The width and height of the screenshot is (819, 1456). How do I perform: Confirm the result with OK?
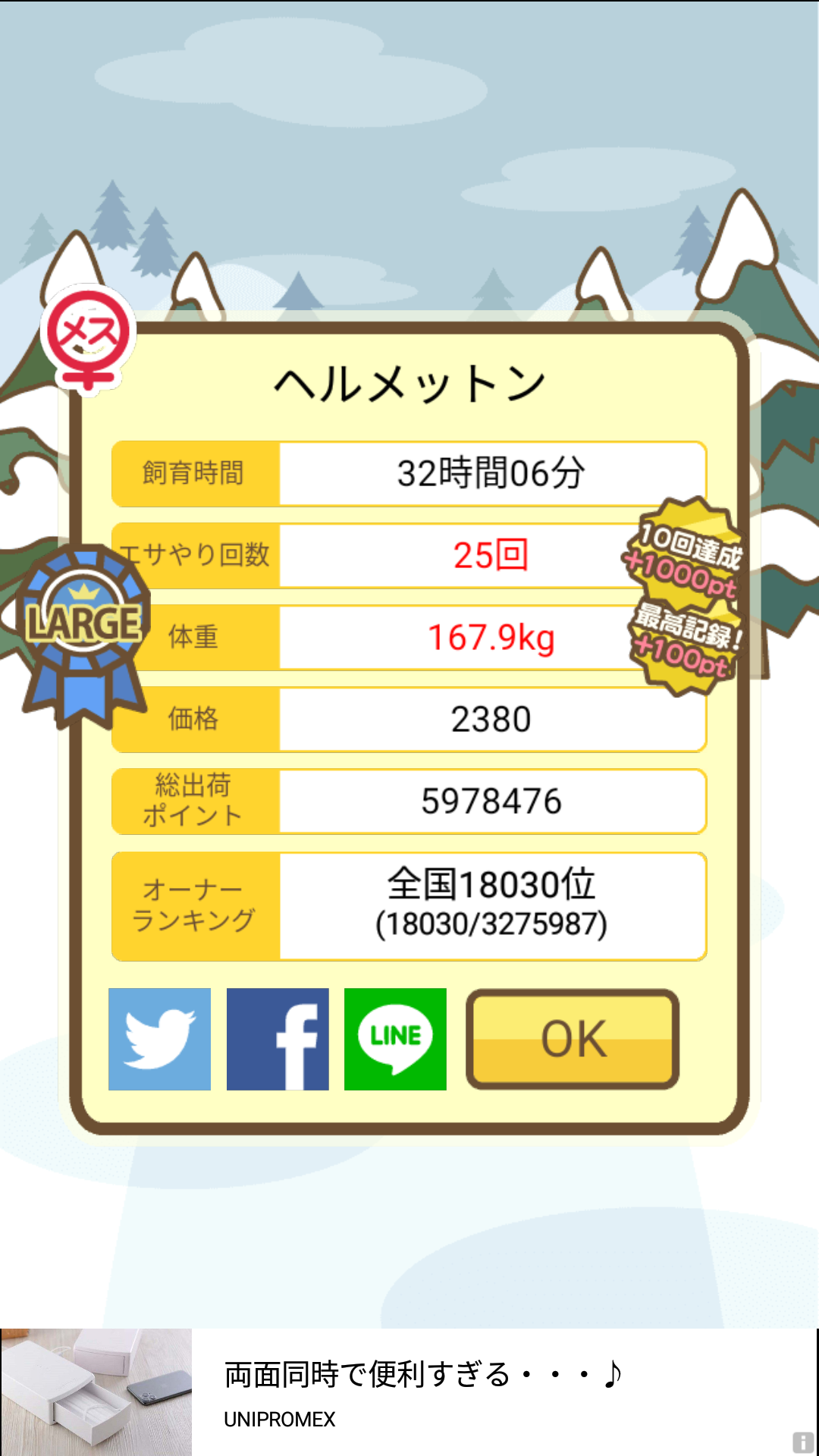[x=573, y=1039]
